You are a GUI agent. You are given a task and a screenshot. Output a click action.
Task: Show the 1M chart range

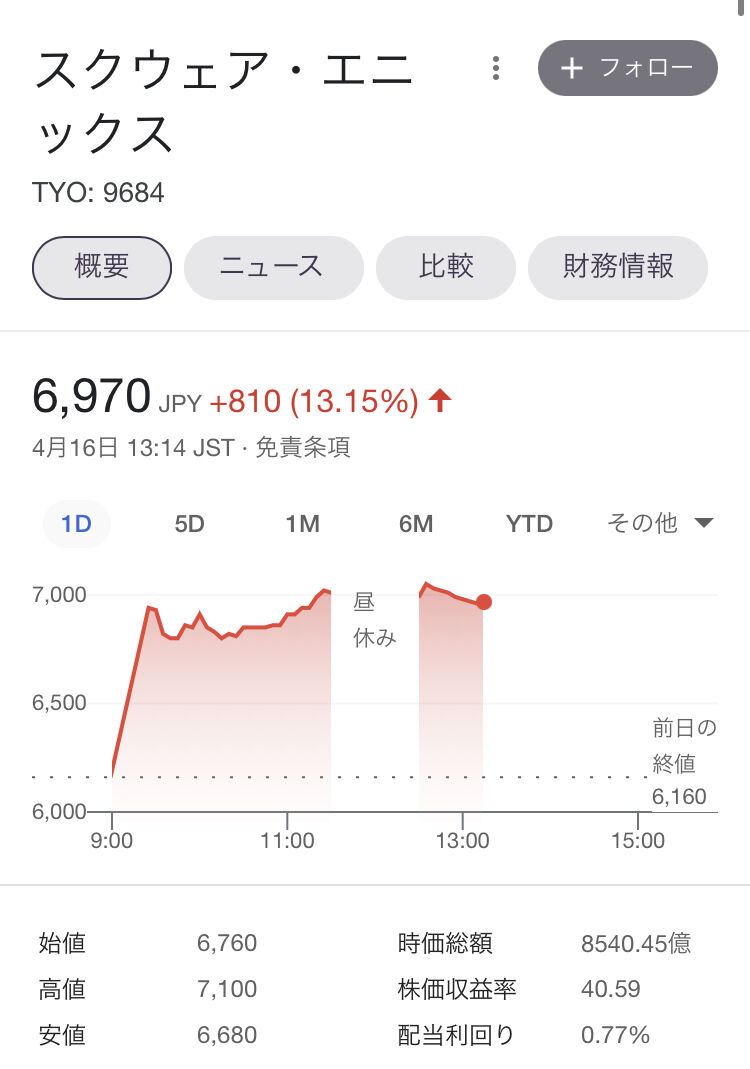click(302, 524)
